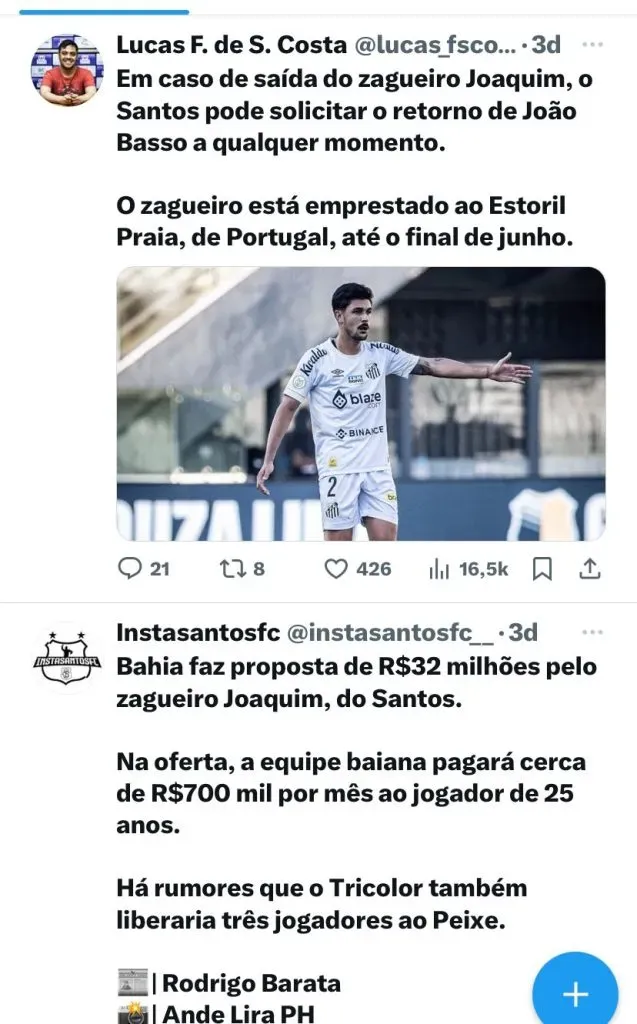Open the João Basso photo in Lucas's post

361,403
